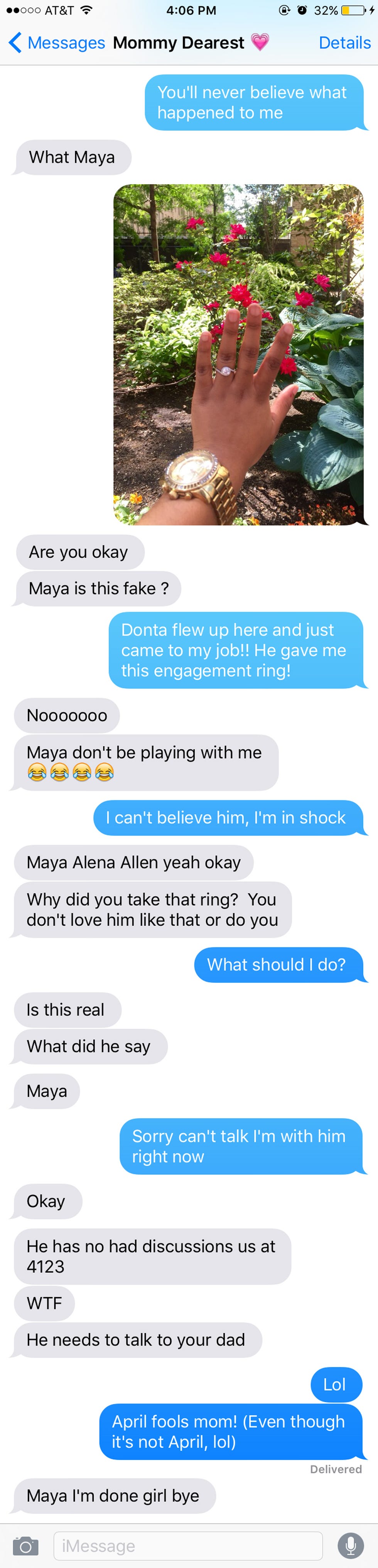Open the ring photo attachment

point(239,354)
